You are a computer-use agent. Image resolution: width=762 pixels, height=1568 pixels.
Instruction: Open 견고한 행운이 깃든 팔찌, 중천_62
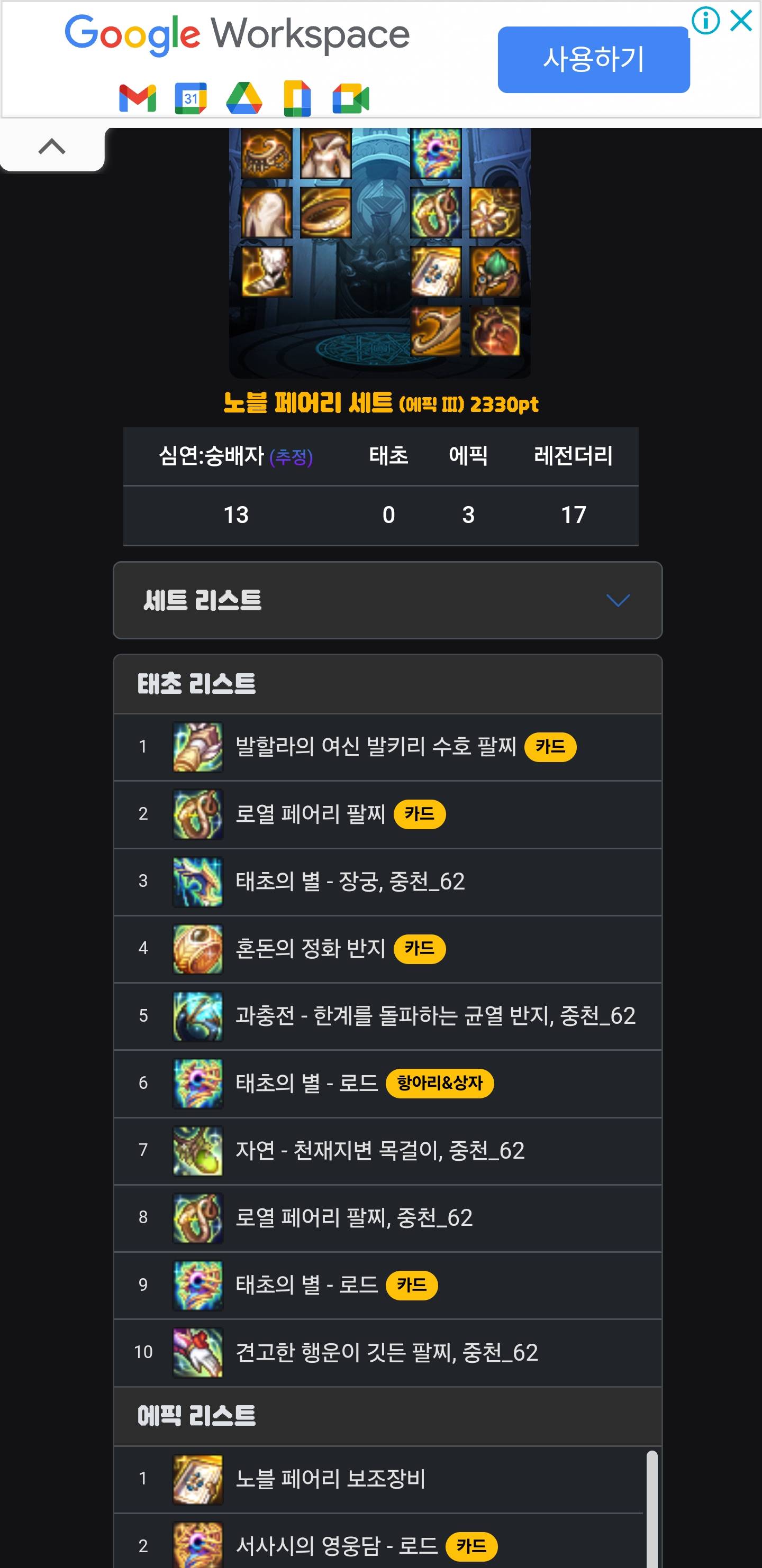click(386, 1353)
